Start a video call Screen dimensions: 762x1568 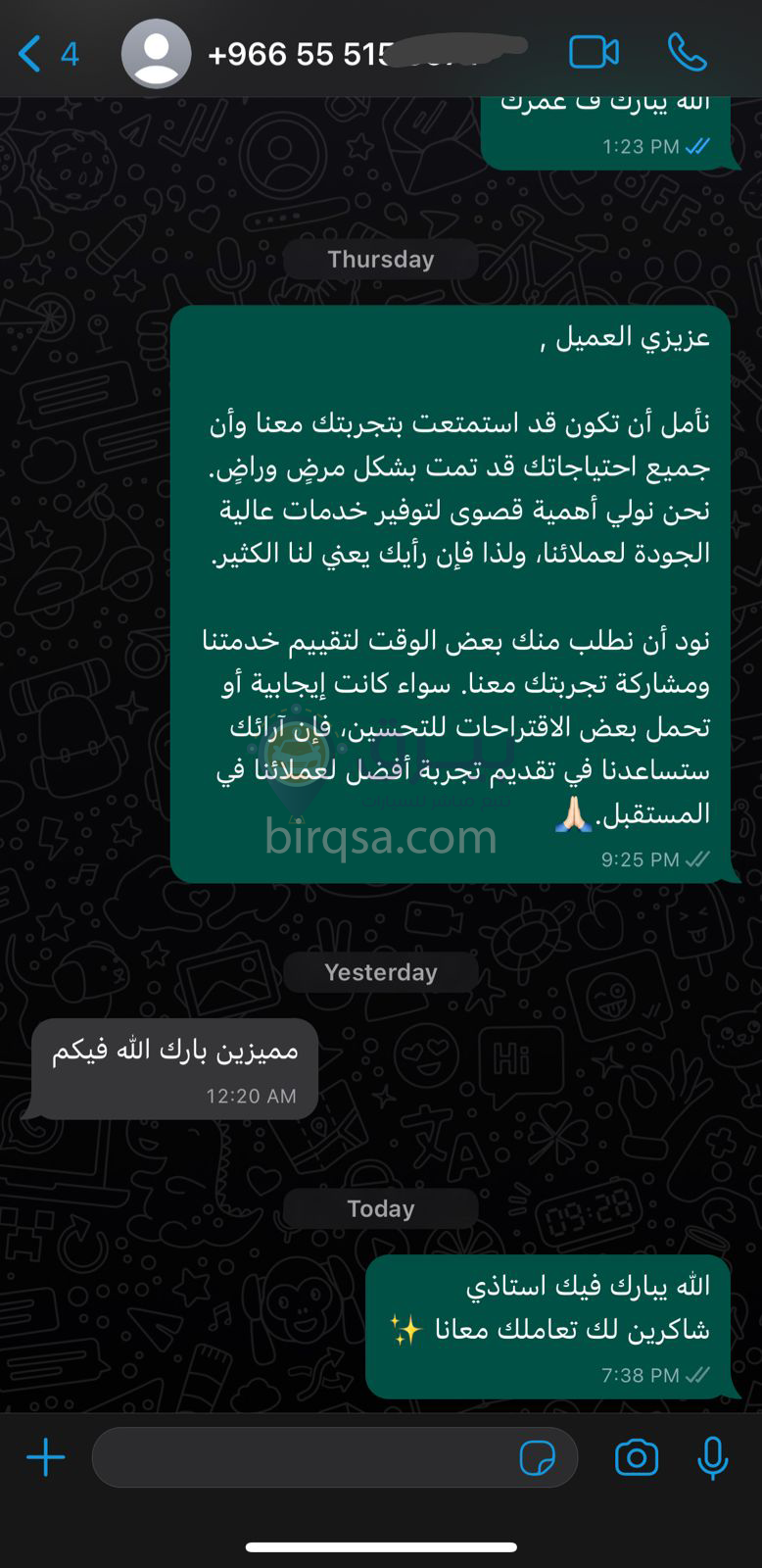594,53
